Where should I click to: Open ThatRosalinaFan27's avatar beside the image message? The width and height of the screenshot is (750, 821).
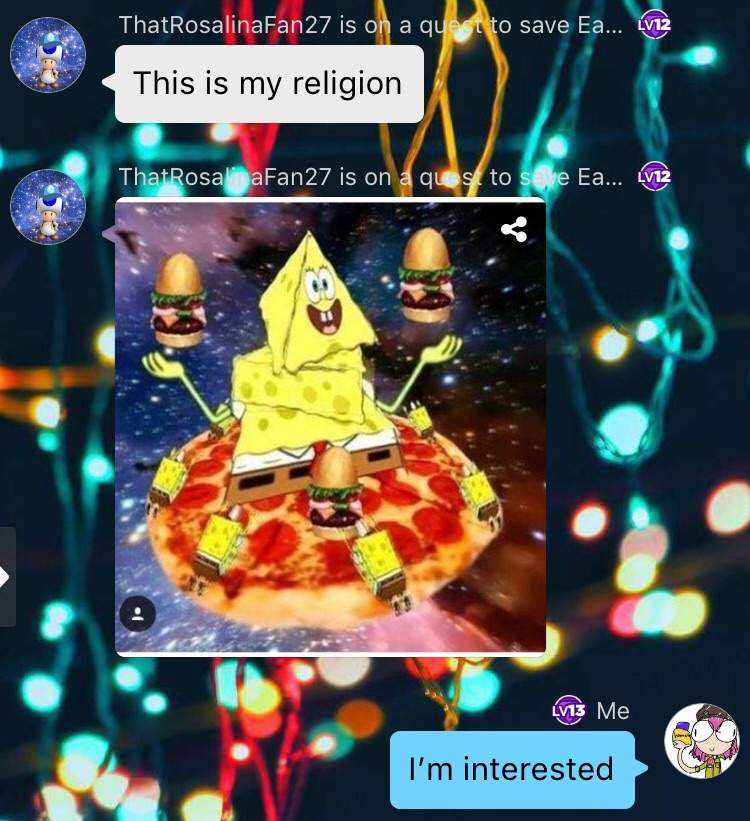48,206
